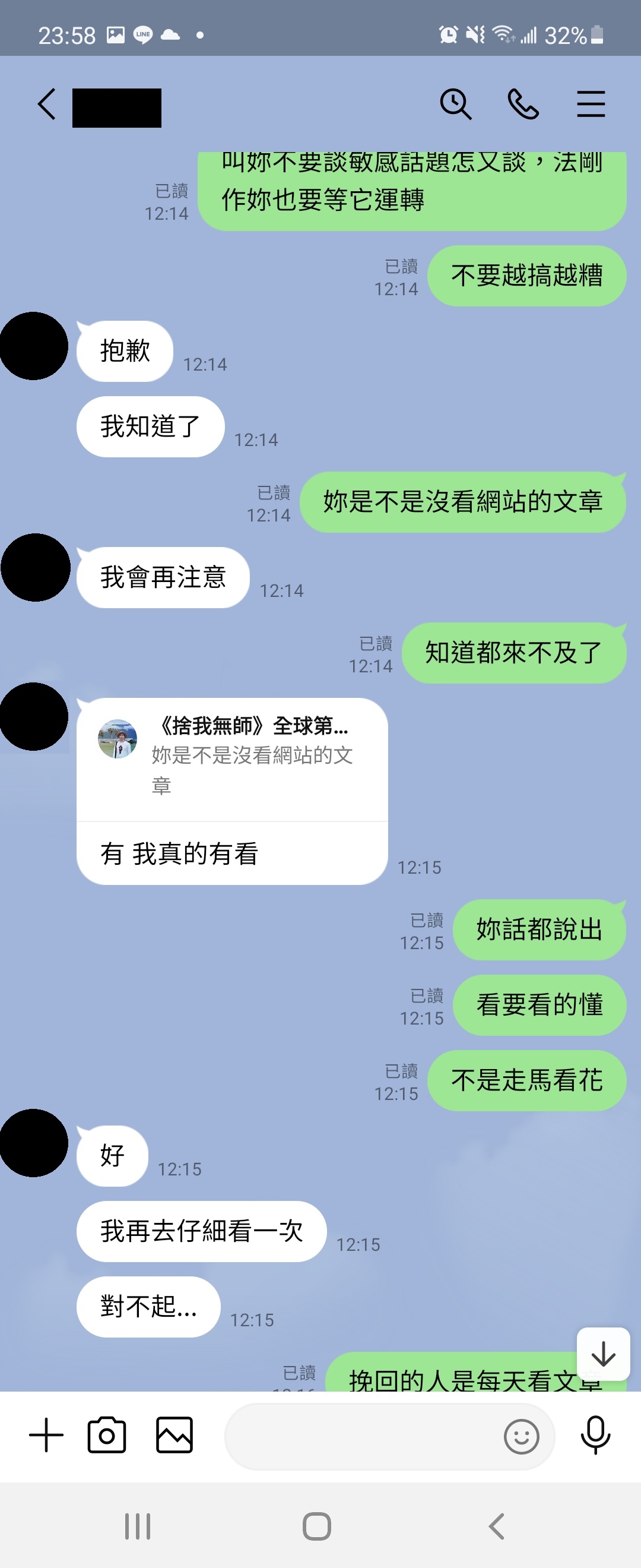The width and height of the screenshot is (641, 1568).
Task: View sender's avatar next to 抱歉
Action: [34, 346]
